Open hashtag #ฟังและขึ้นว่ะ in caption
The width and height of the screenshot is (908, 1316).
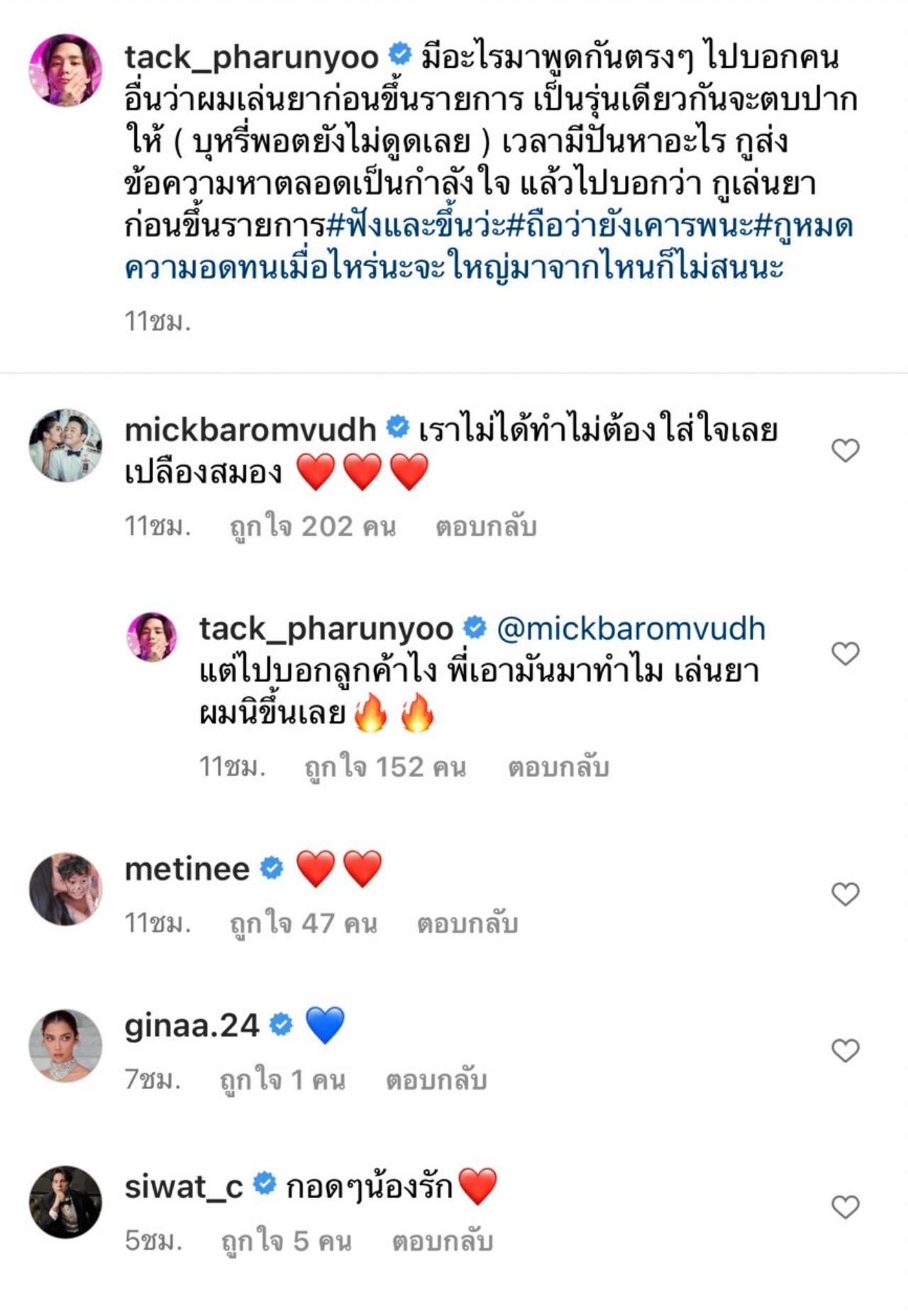coord(416,226)
